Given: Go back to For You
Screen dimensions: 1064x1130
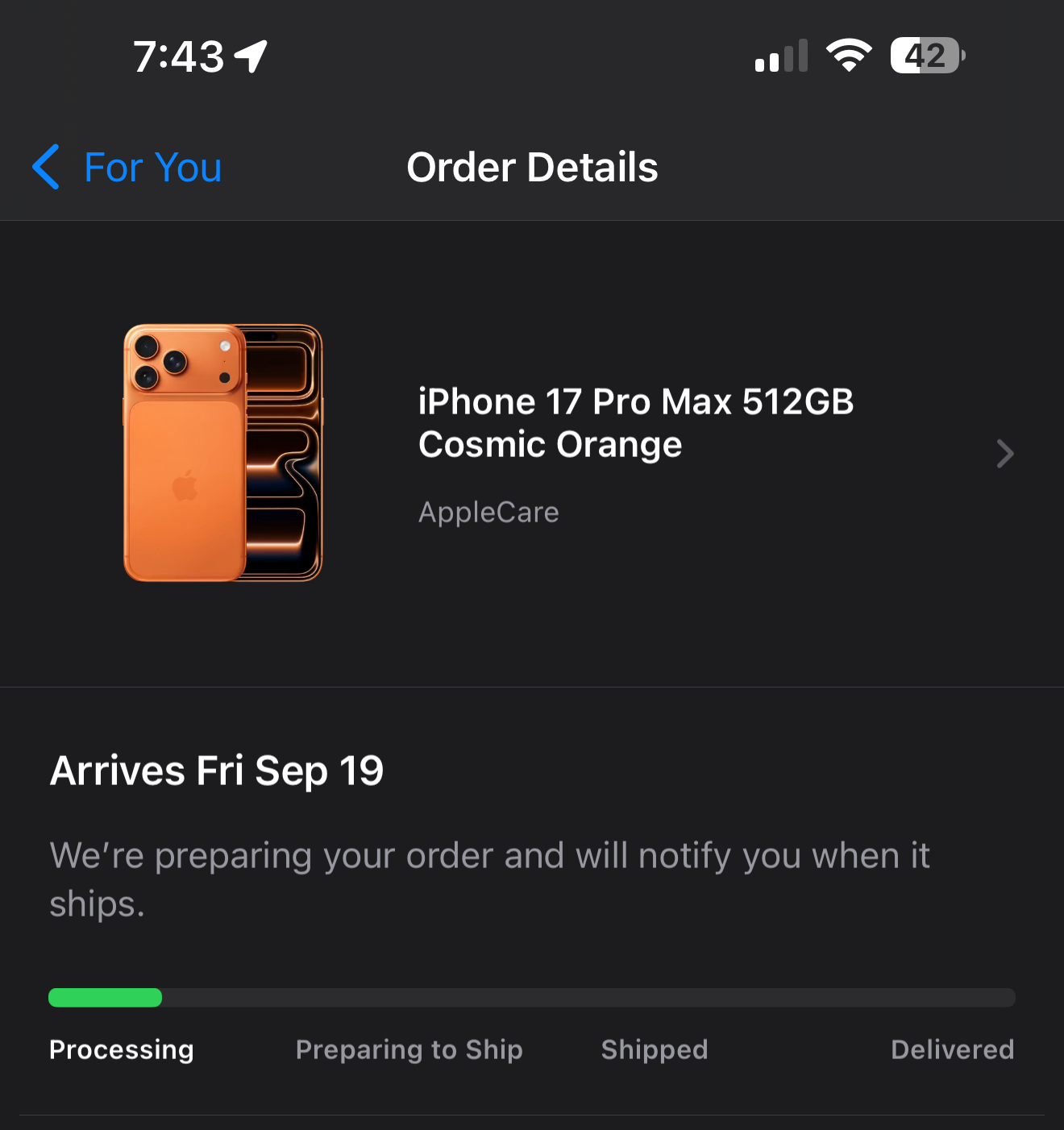Looking at the screenshot, I should 127,168.
